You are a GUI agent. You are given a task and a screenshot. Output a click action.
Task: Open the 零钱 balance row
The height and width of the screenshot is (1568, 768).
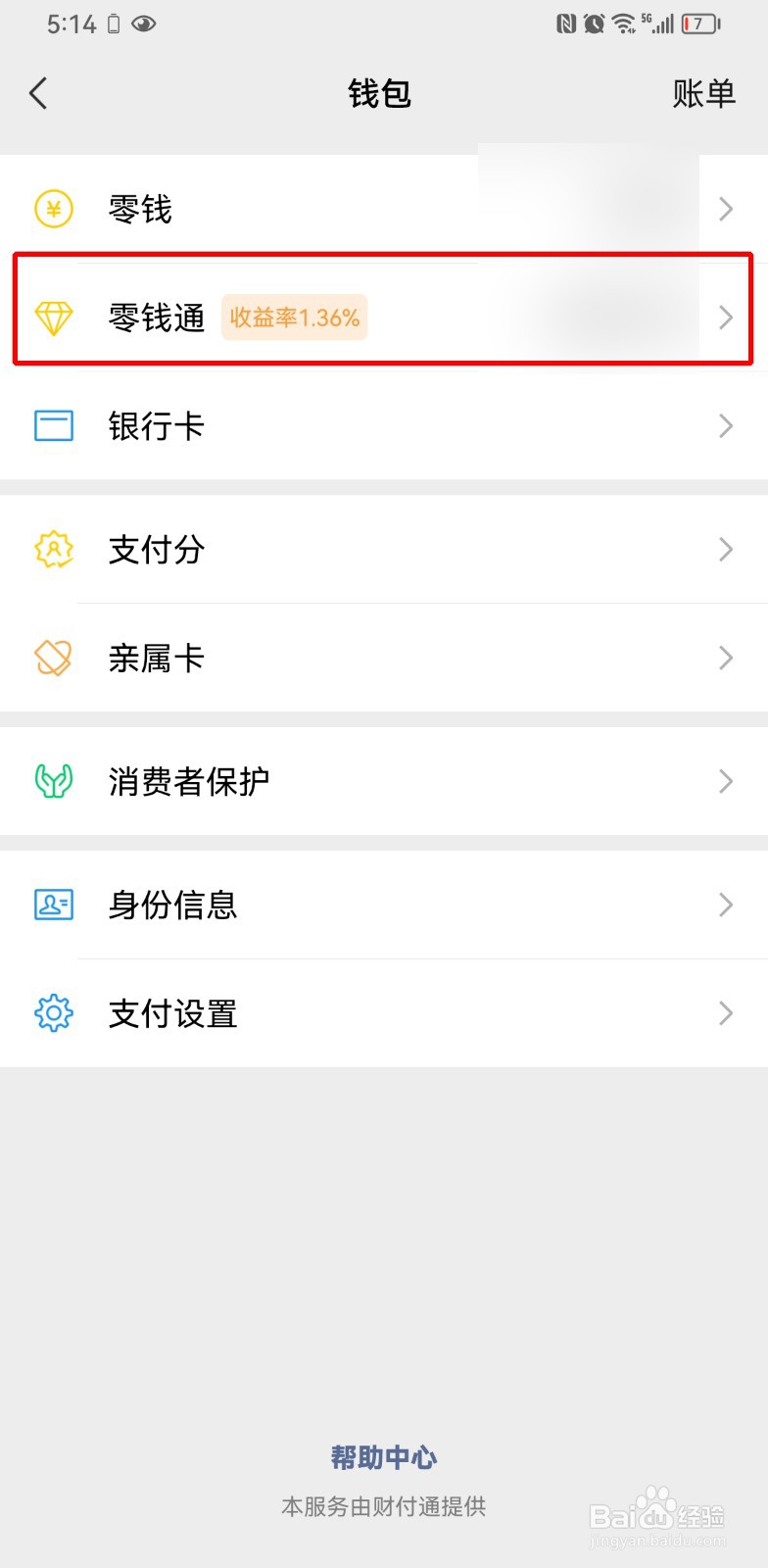[x=382, y=209]
